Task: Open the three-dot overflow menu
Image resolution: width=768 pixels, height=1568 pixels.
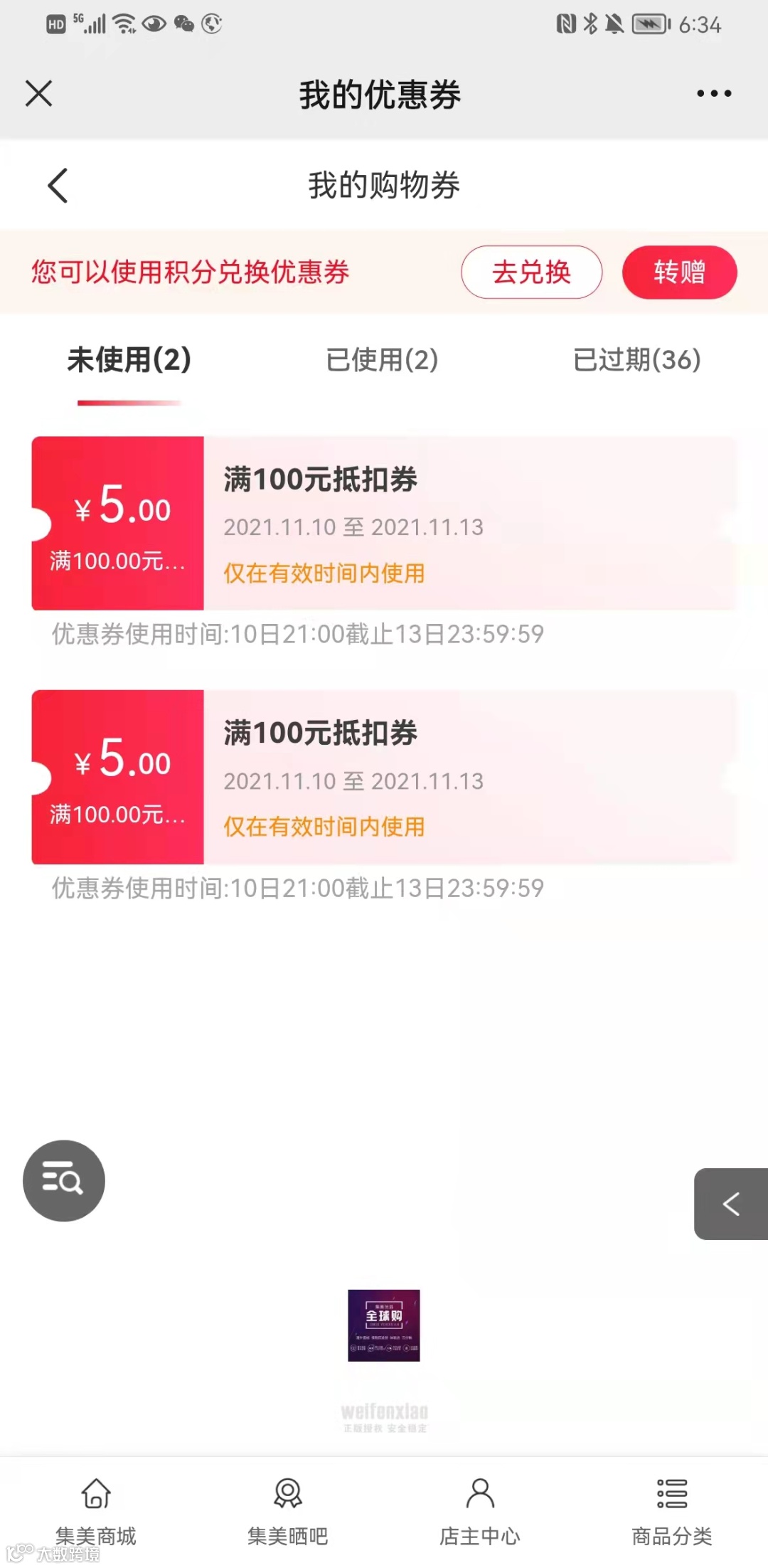Action: (x=713, y=93)
